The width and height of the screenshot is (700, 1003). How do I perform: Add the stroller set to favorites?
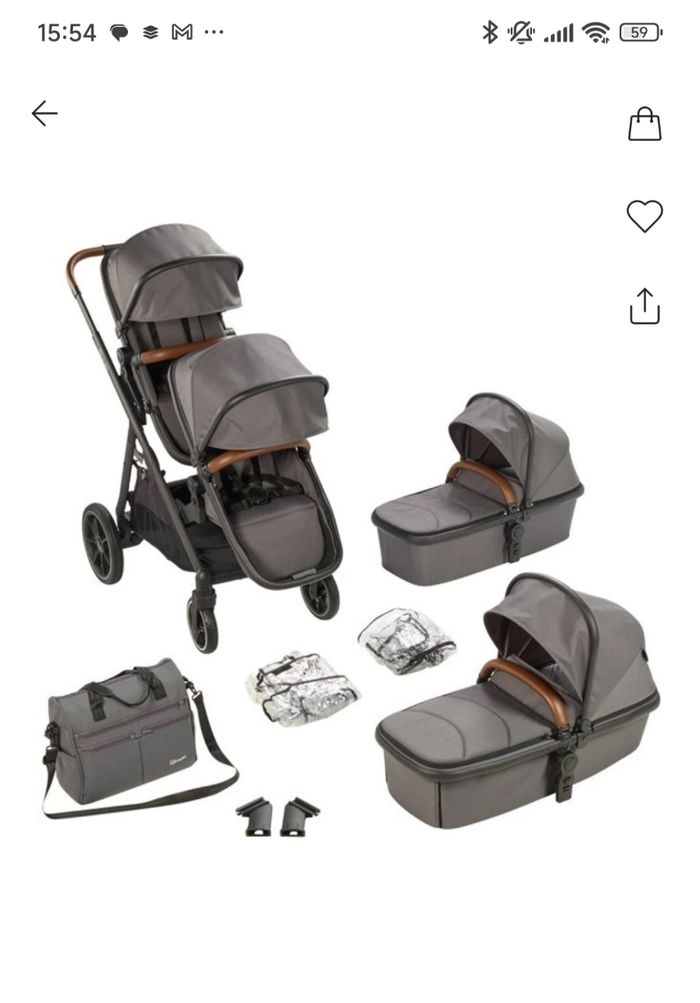pyautogui.click(x=645, y=216)
